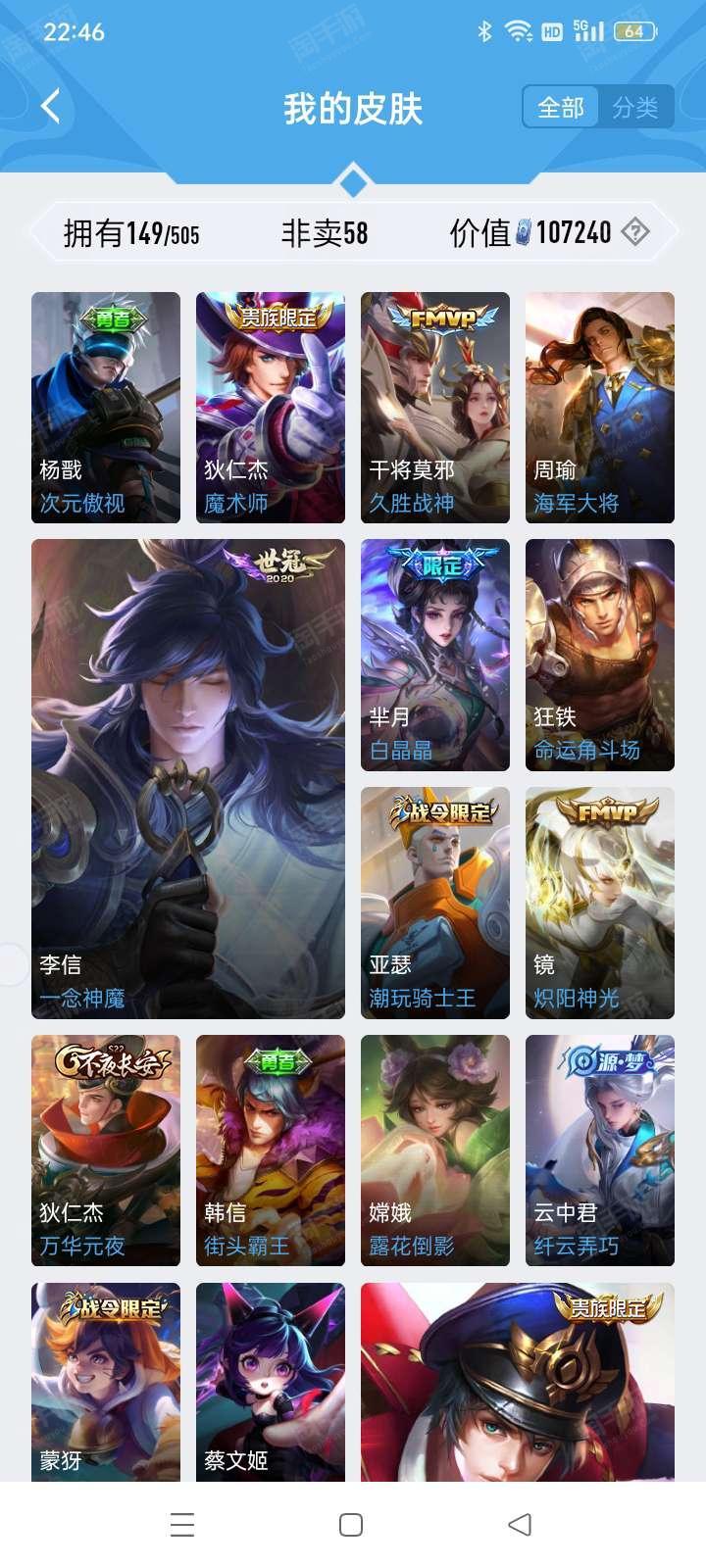Select the 全部 tab

(561, 108)
